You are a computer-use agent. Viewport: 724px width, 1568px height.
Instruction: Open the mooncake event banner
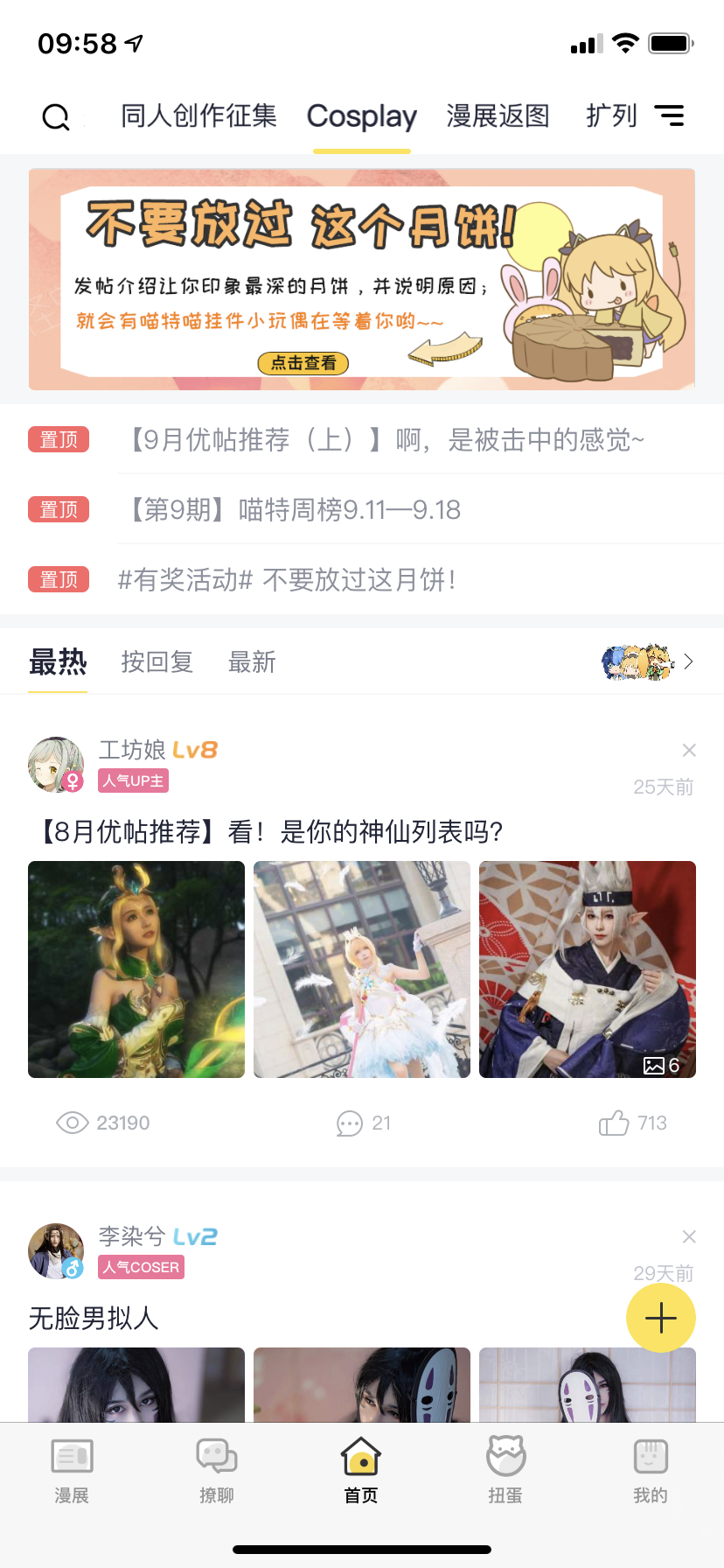click(362, 279)
